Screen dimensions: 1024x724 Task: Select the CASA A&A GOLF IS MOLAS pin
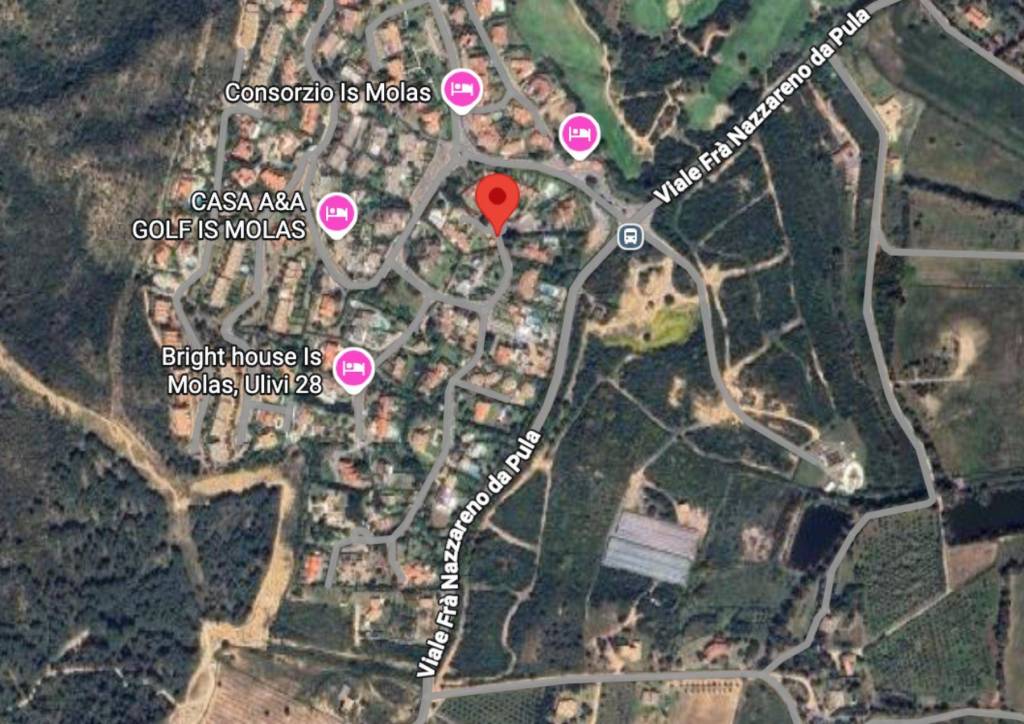[337, 213]
